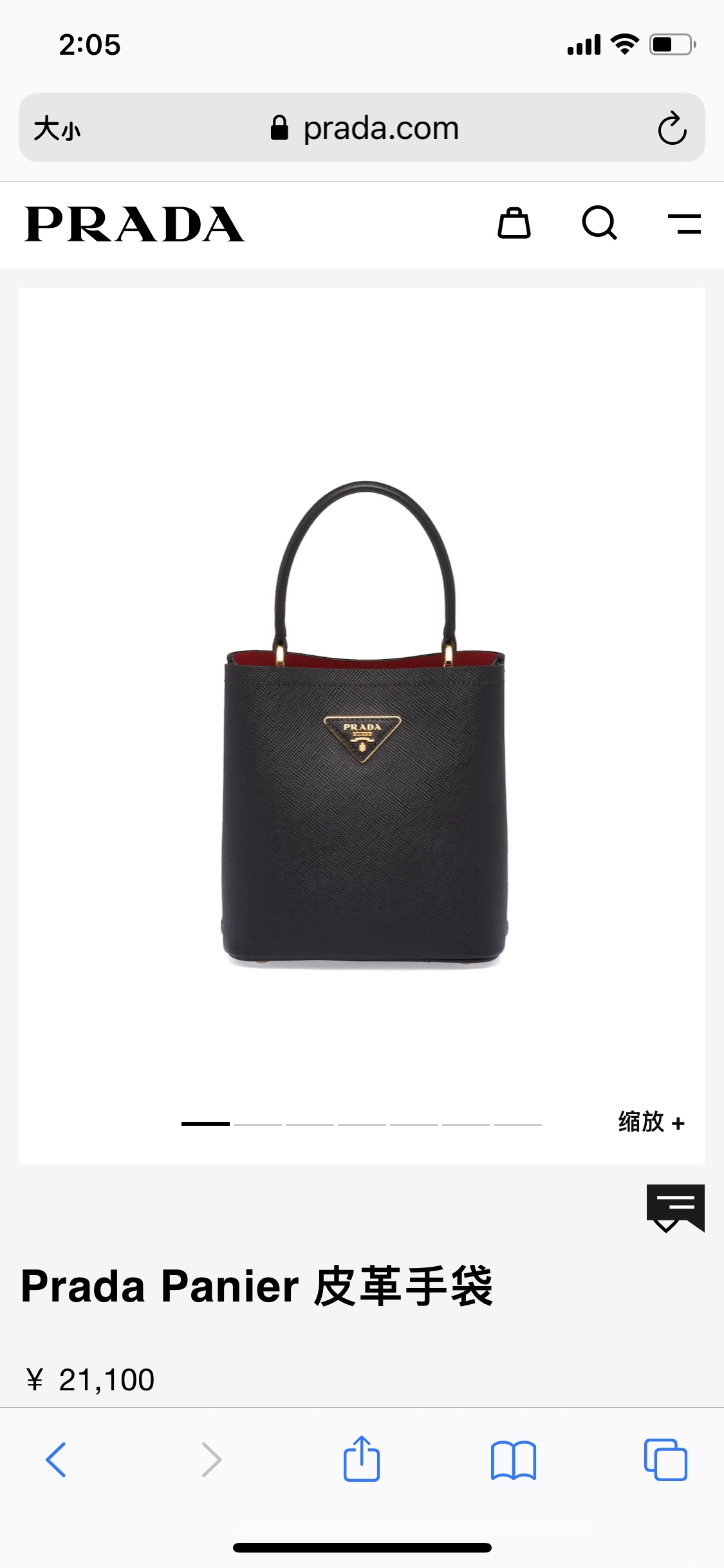Reload the prada.com page

click(x=672, y=128)
